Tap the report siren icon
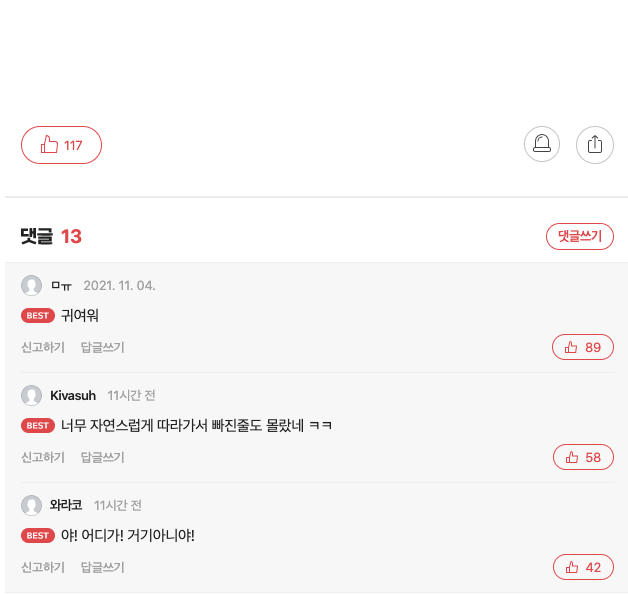This screenshot has height=594, width=628. [x=542, y=144]
